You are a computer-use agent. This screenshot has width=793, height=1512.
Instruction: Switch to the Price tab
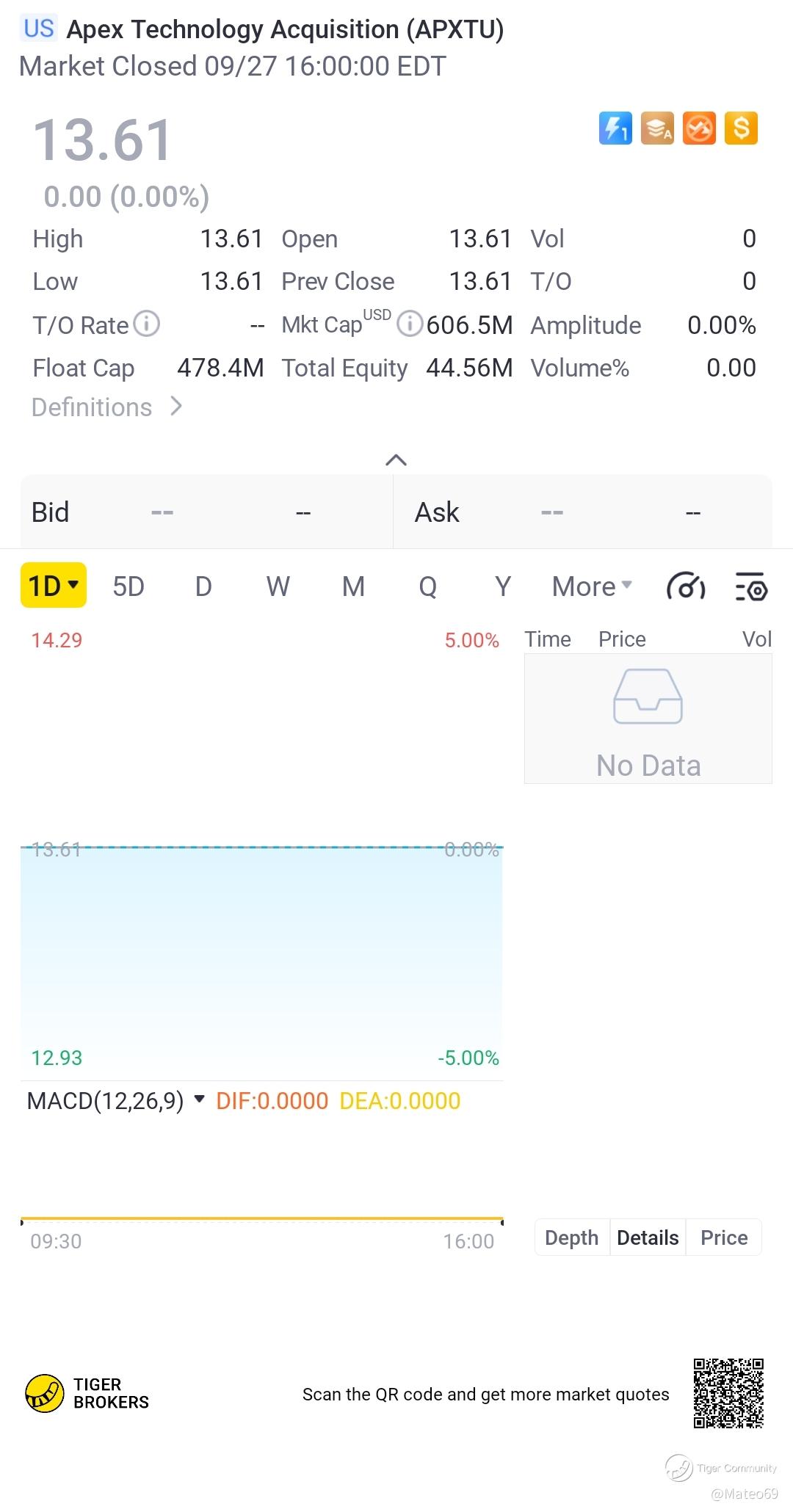(x=724, y=1237)
